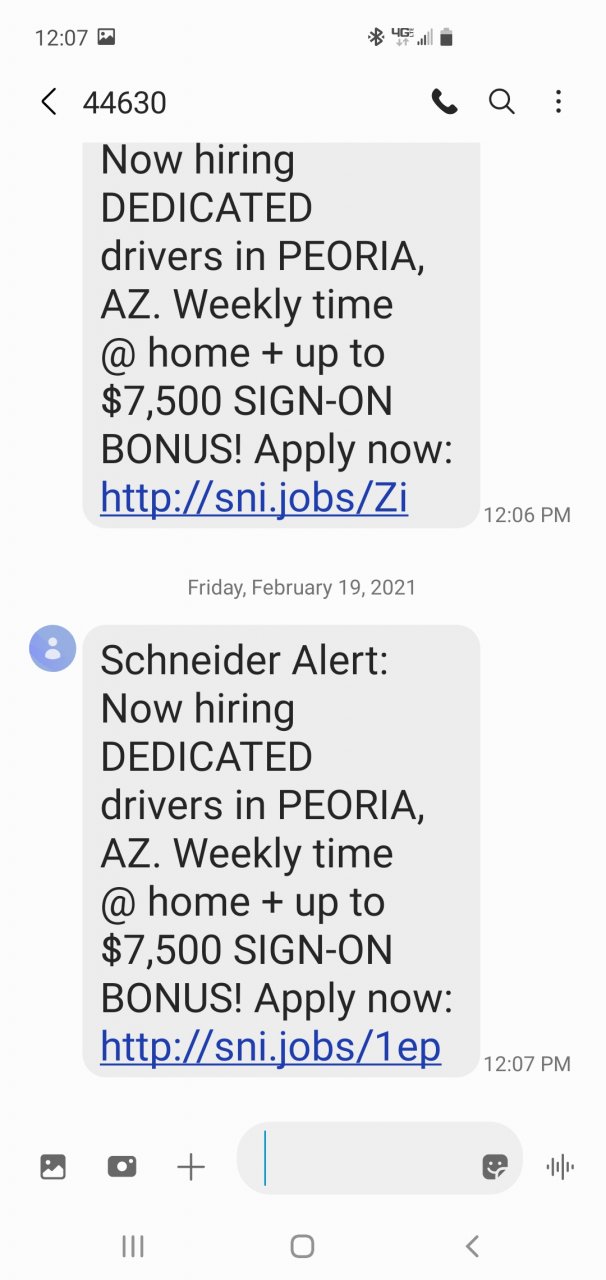Open the camera to take a photo
Viewport: 606px width, 1280px height.
122,1166
